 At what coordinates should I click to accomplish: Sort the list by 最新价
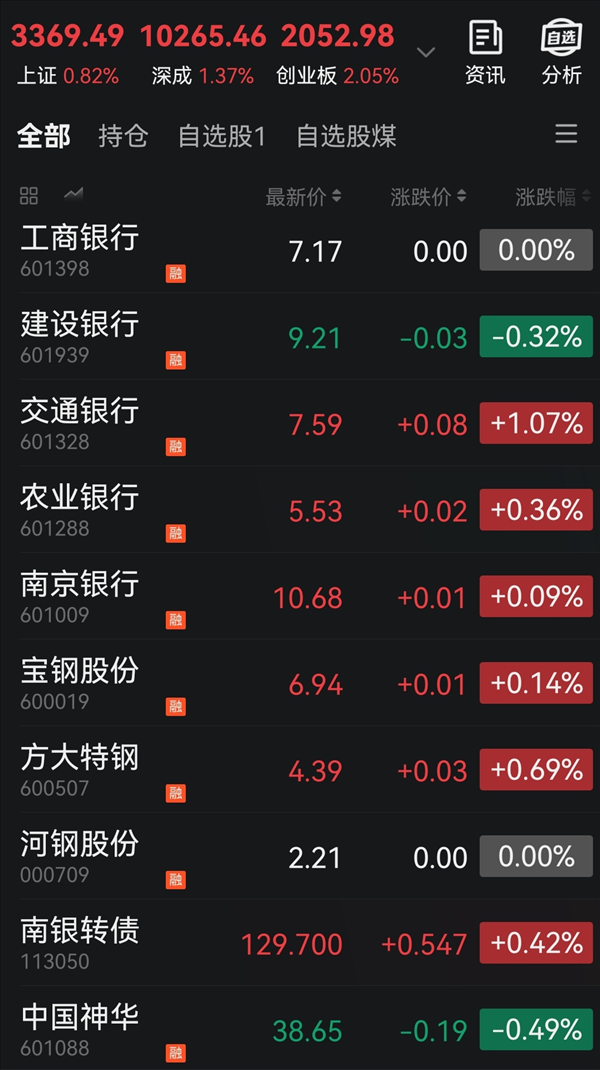[x=303, y=198]
